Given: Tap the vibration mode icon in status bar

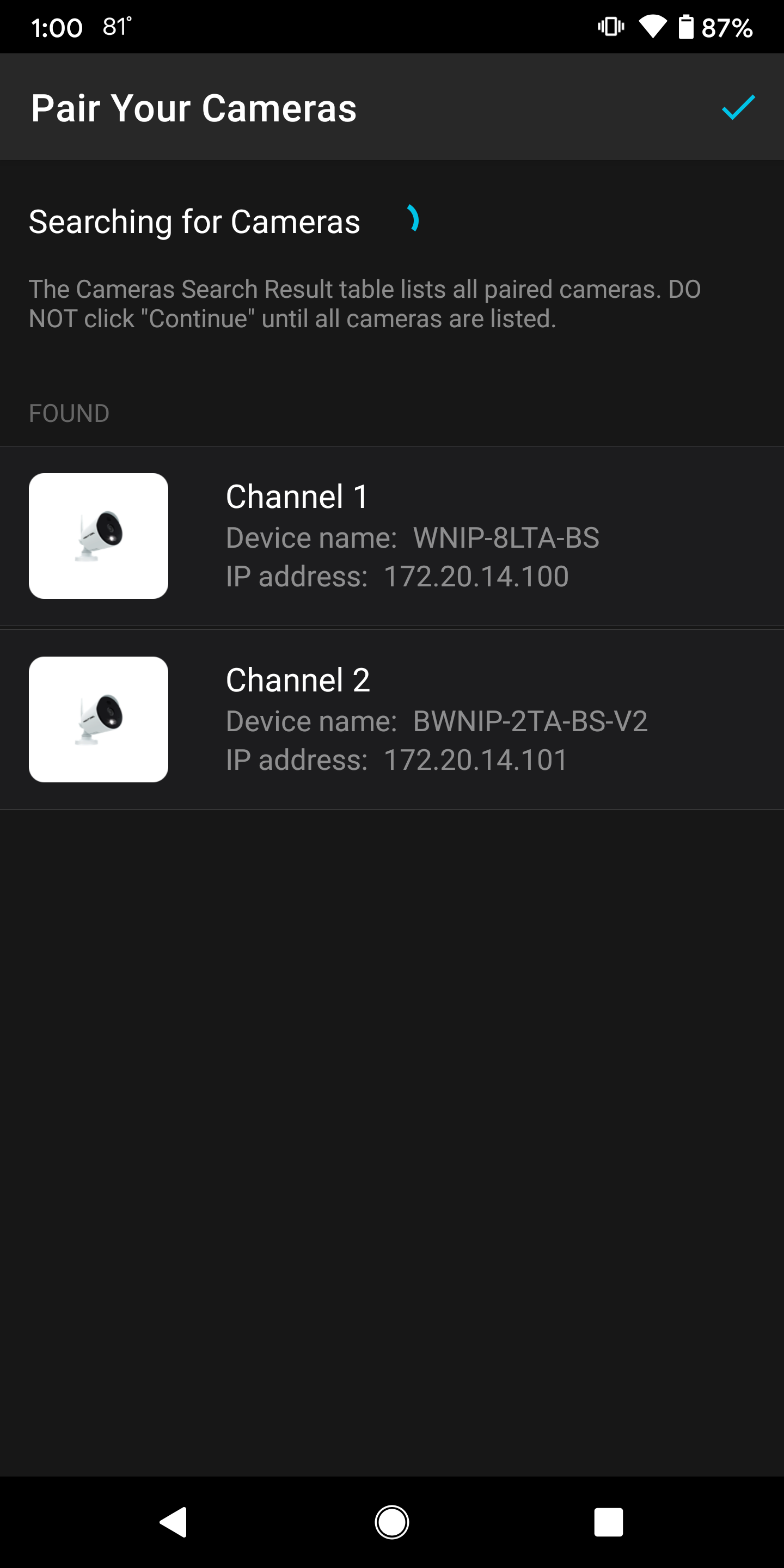Looking at the screenshot, I should pyautogui.click(x=610, y=26).
